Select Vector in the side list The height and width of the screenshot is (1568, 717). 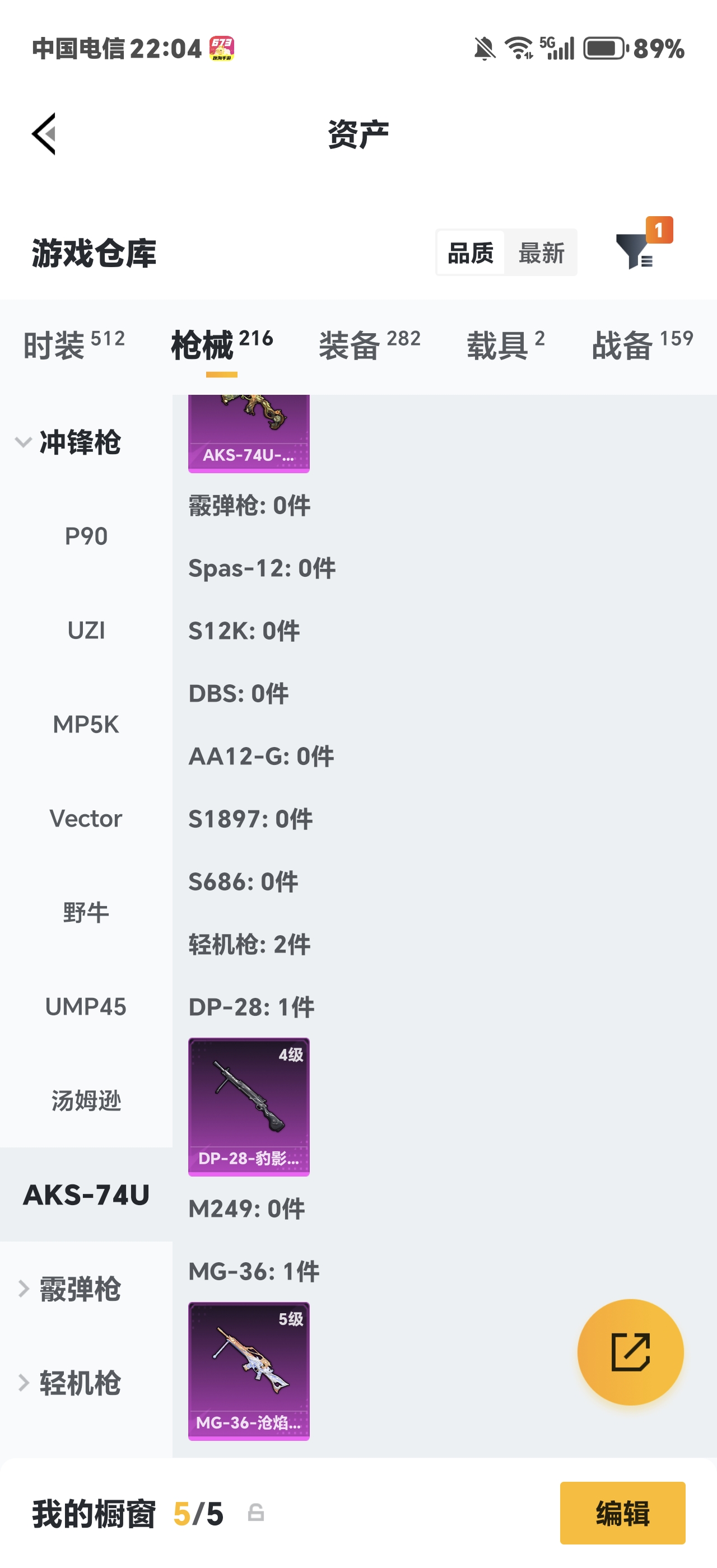point(86,819)
